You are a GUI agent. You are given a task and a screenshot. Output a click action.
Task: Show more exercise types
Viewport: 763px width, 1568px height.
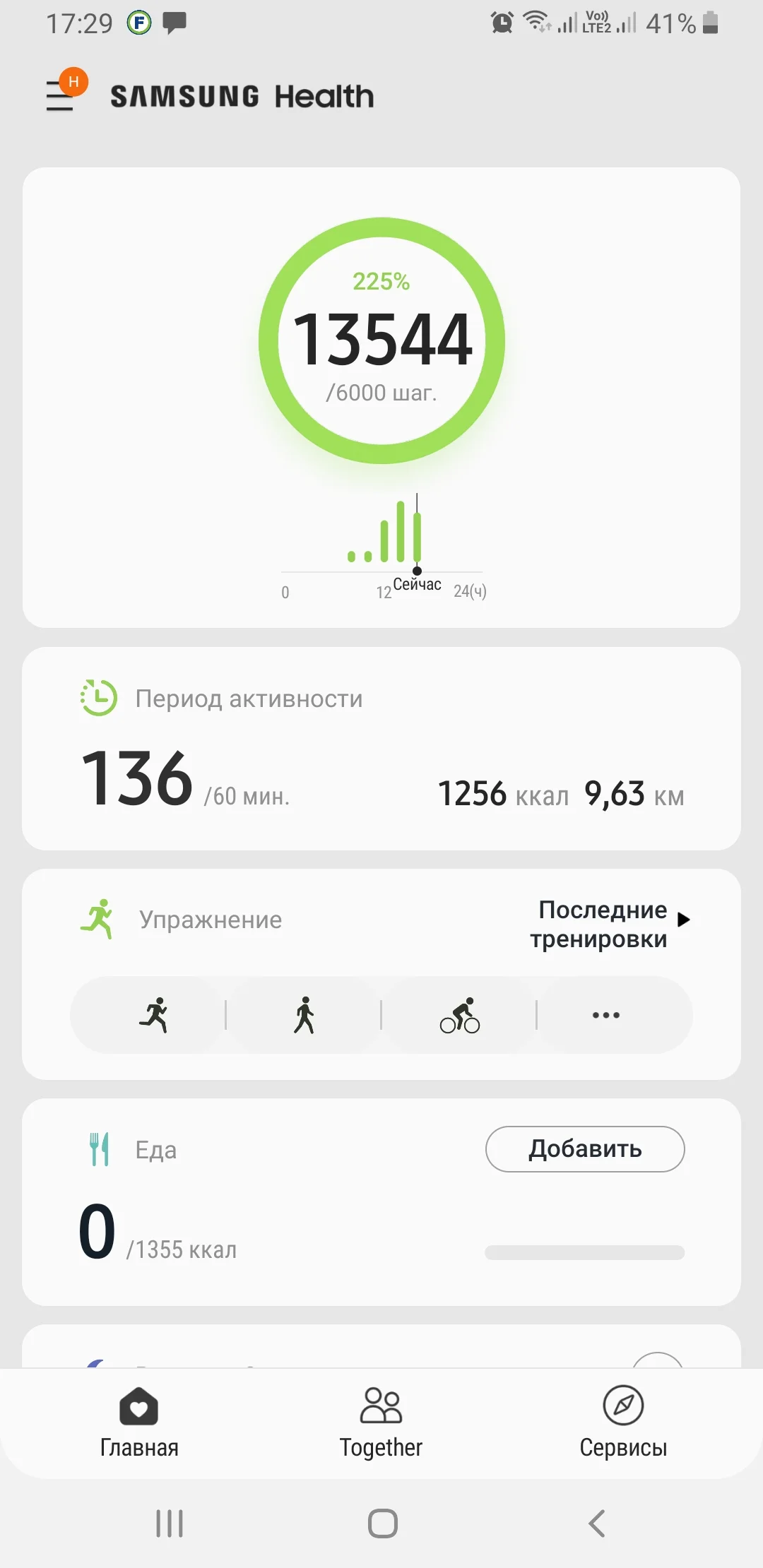[606, 1015]
